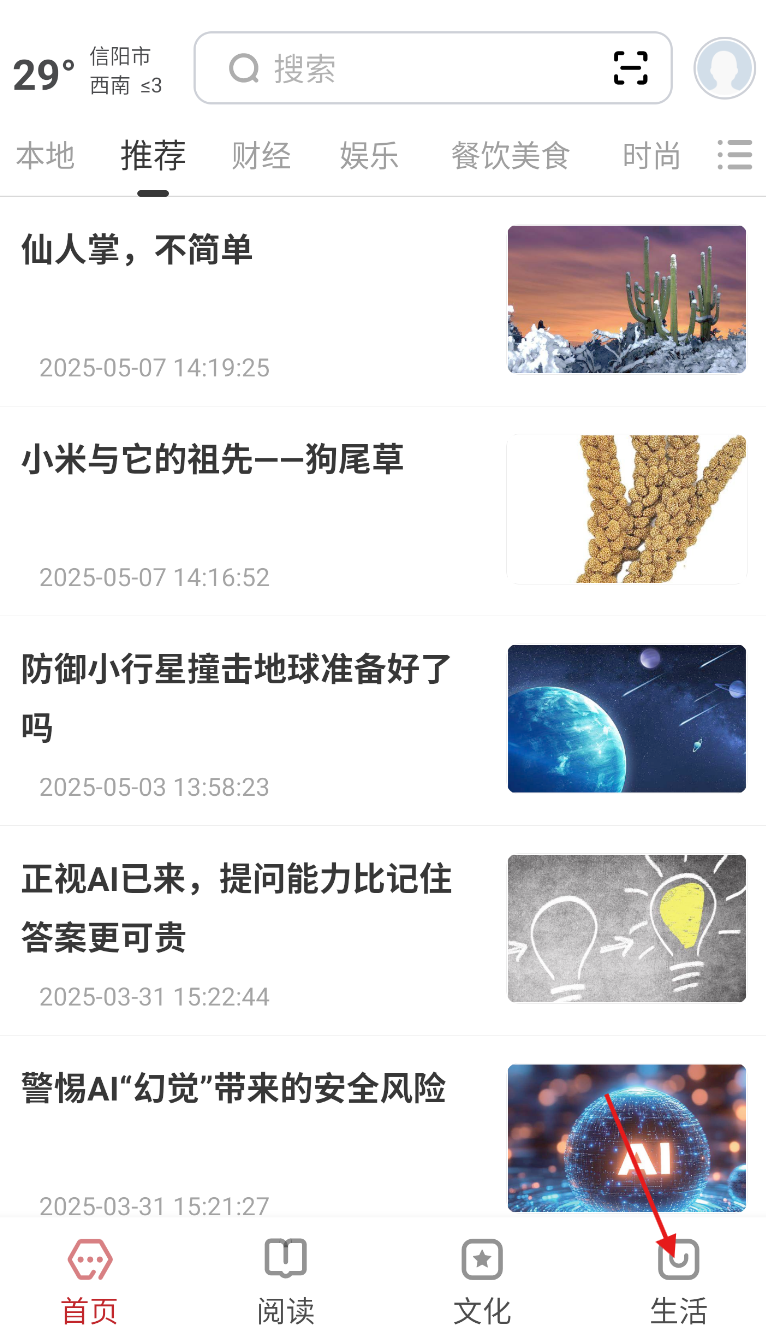Select the 时尚 tab
Image resolution: width=766 pixels, height=1329 pixels.
point(652,156)
